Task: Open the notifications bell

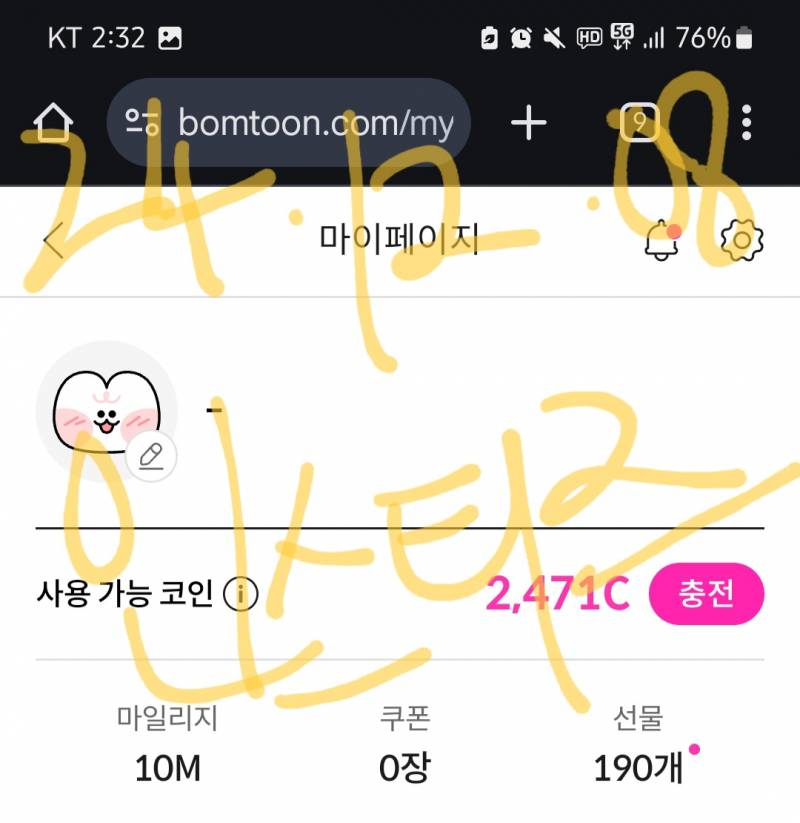Action: tap(661, 241)
